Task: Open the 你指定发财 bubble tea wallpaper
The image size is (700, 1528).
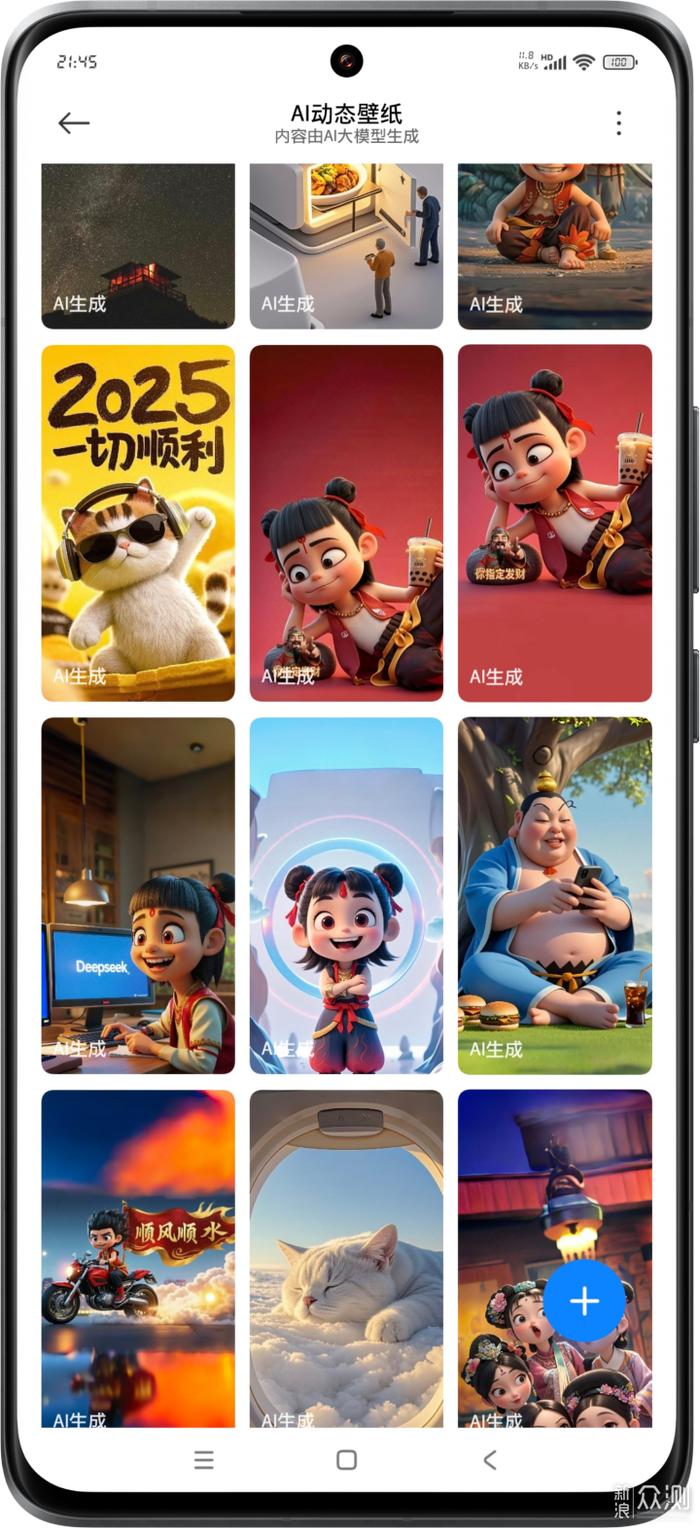Action: point(555,523)
